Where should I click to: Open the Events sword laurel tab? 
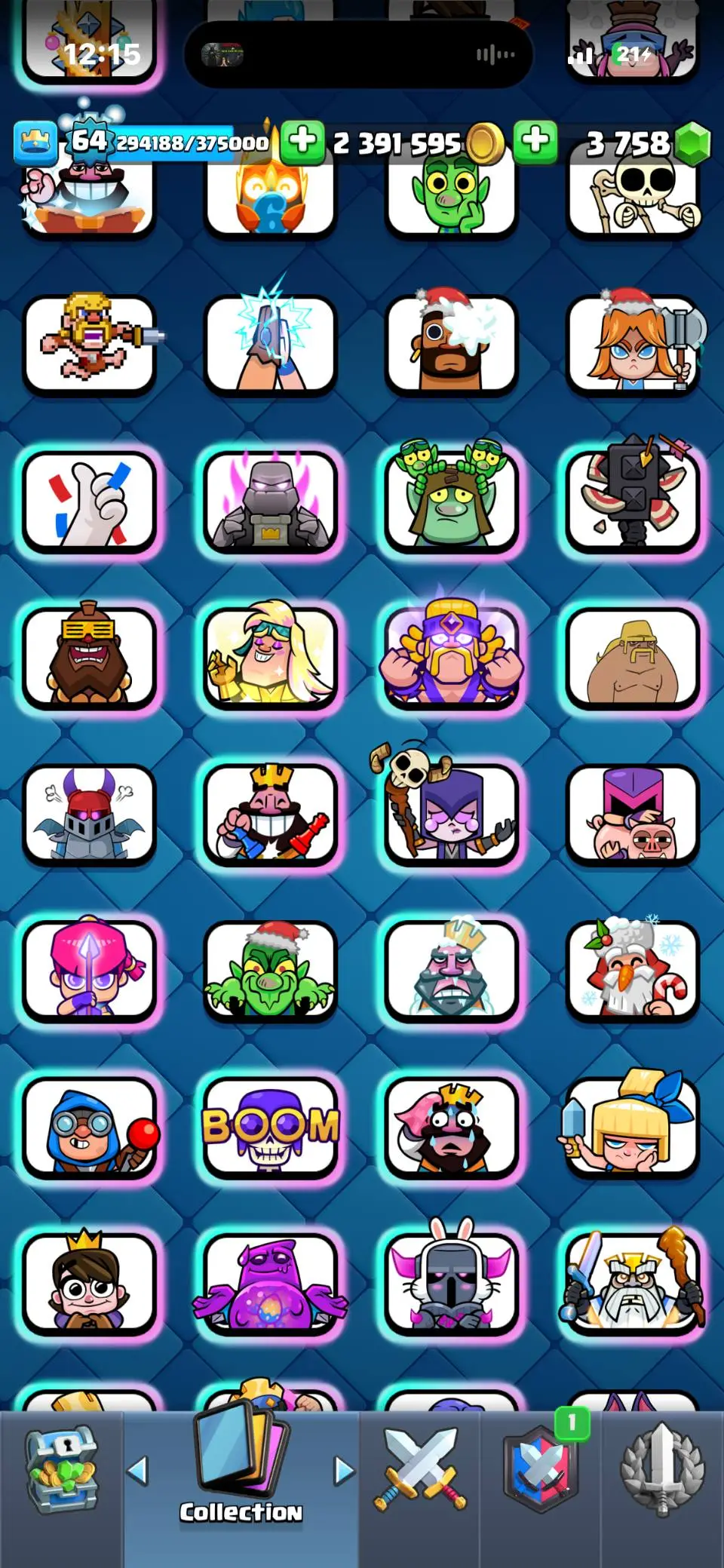(662, 1469)
